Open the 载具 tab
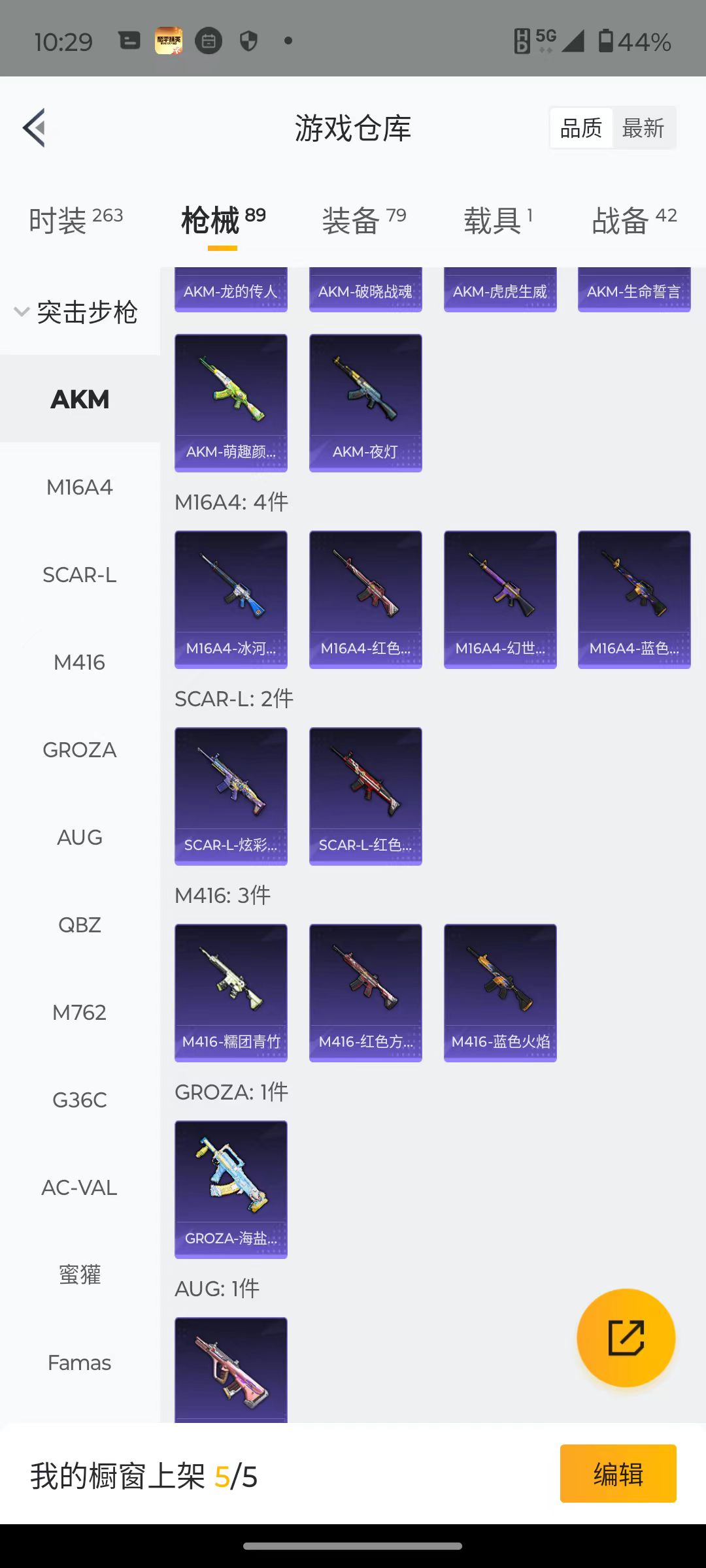The width and height of the screenshot is (706, 1568). click(x=498, y=220)
